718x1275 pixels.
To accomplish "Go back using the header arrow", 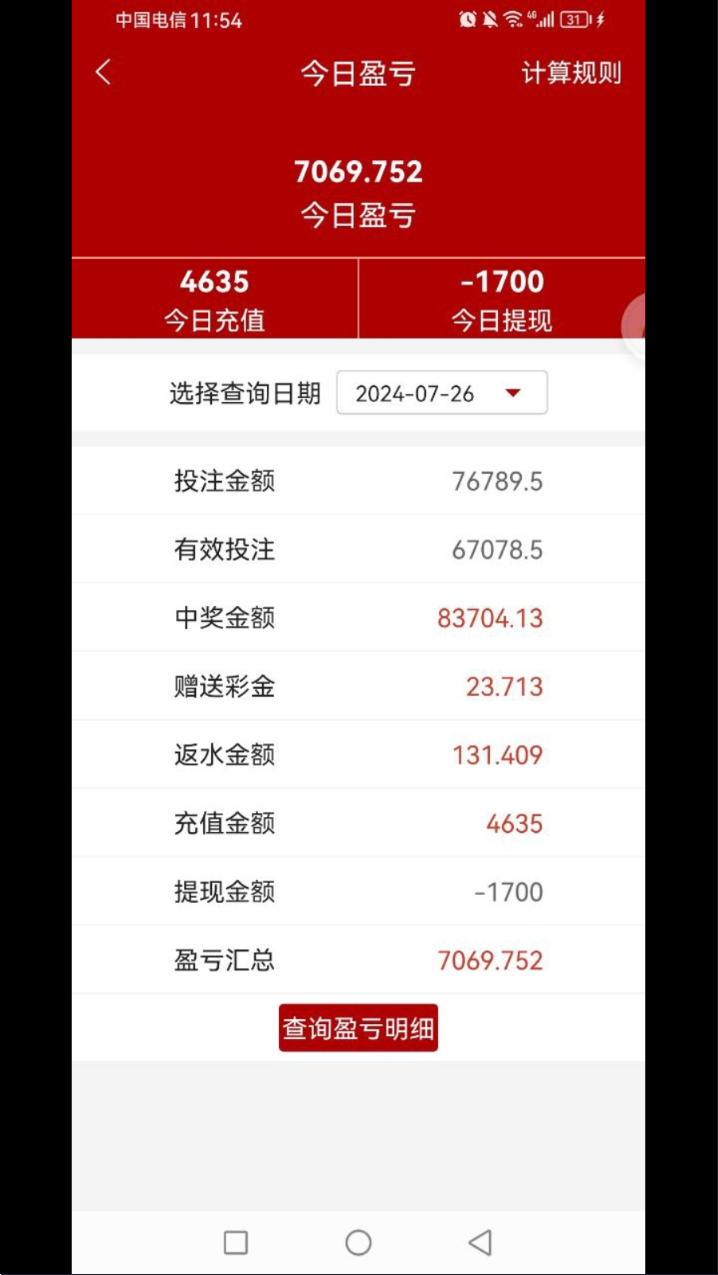I will [103, 73].
